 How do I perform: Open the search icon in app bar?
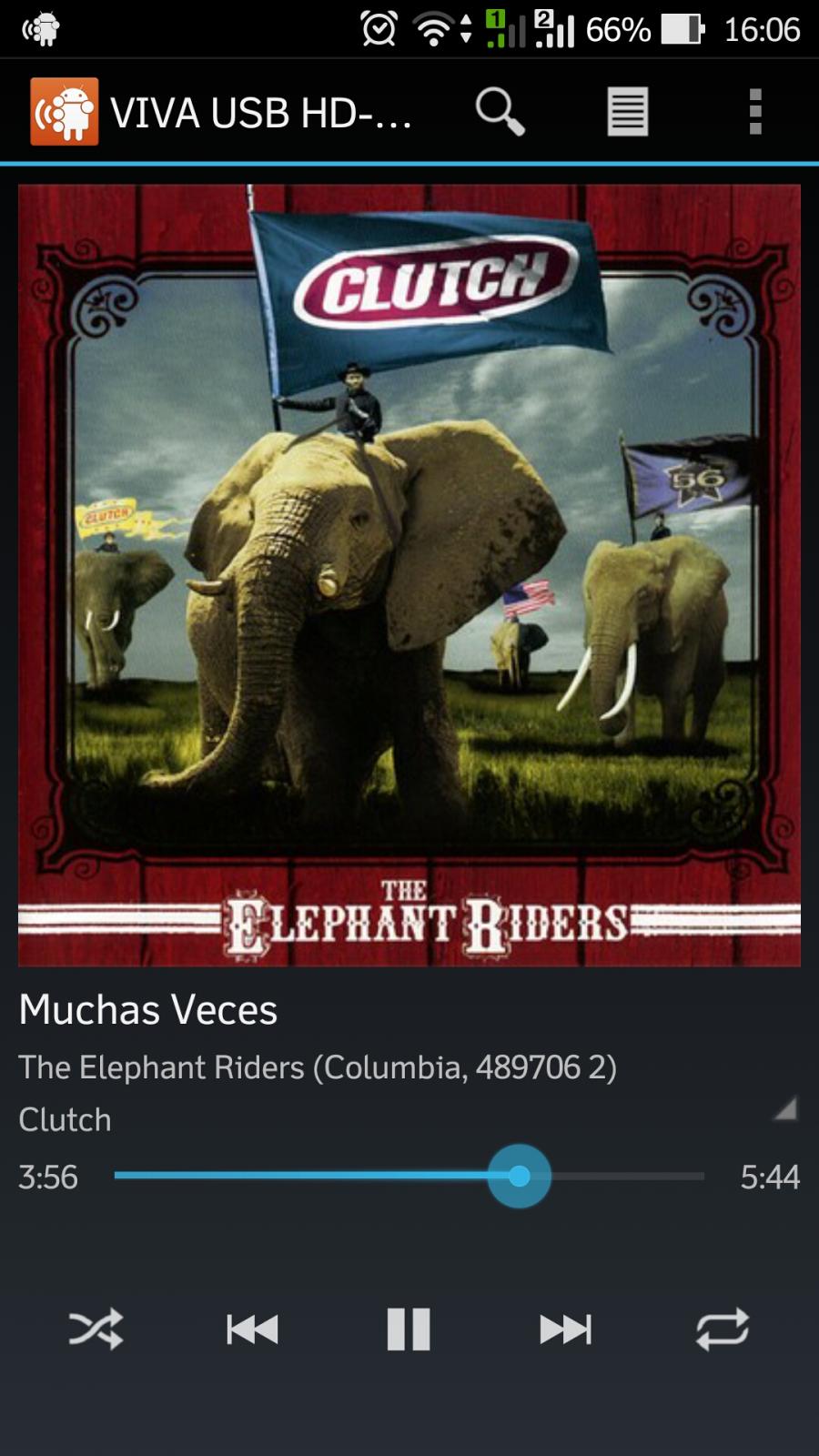click(x=500, y=112)
